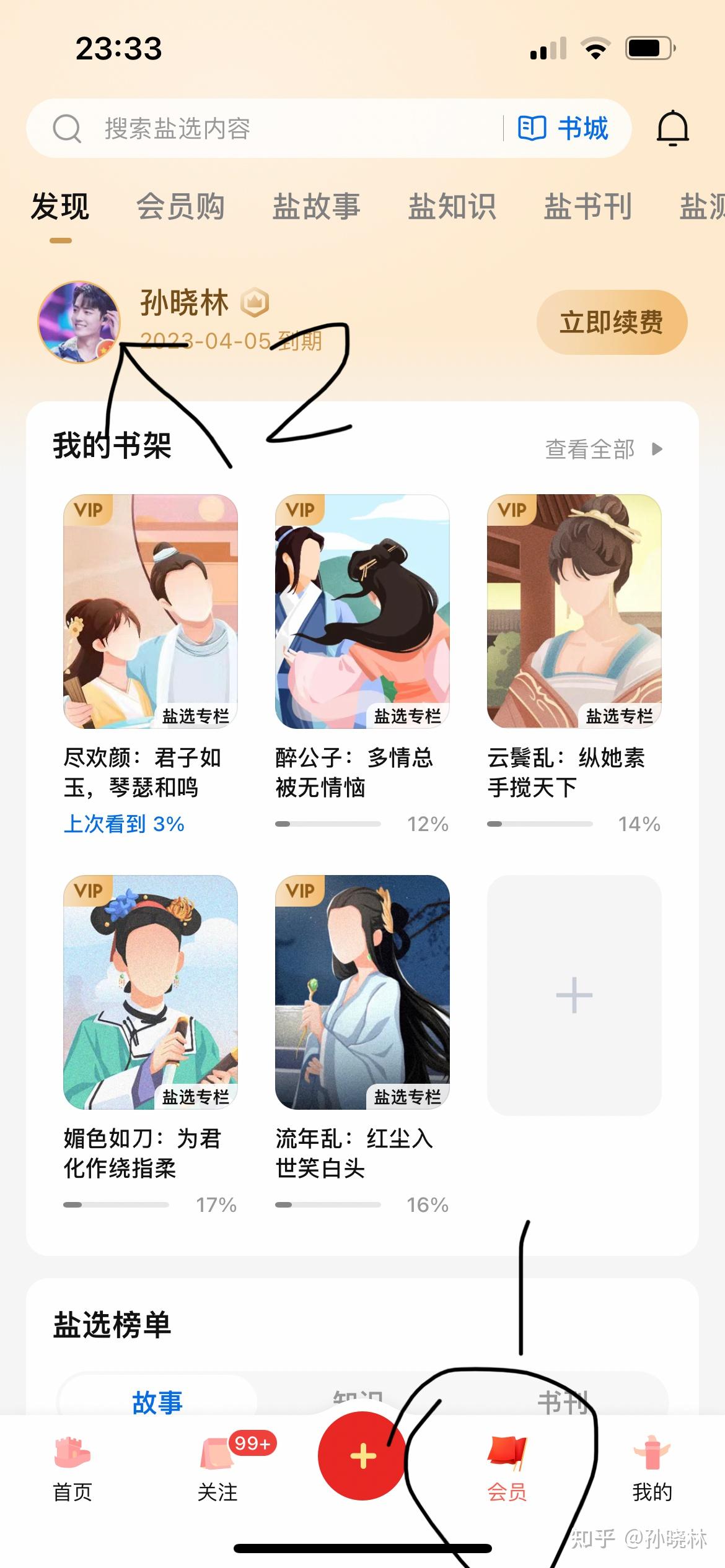Switch to the 会员购 tab
725x1568 pixels.
point(180,206)
